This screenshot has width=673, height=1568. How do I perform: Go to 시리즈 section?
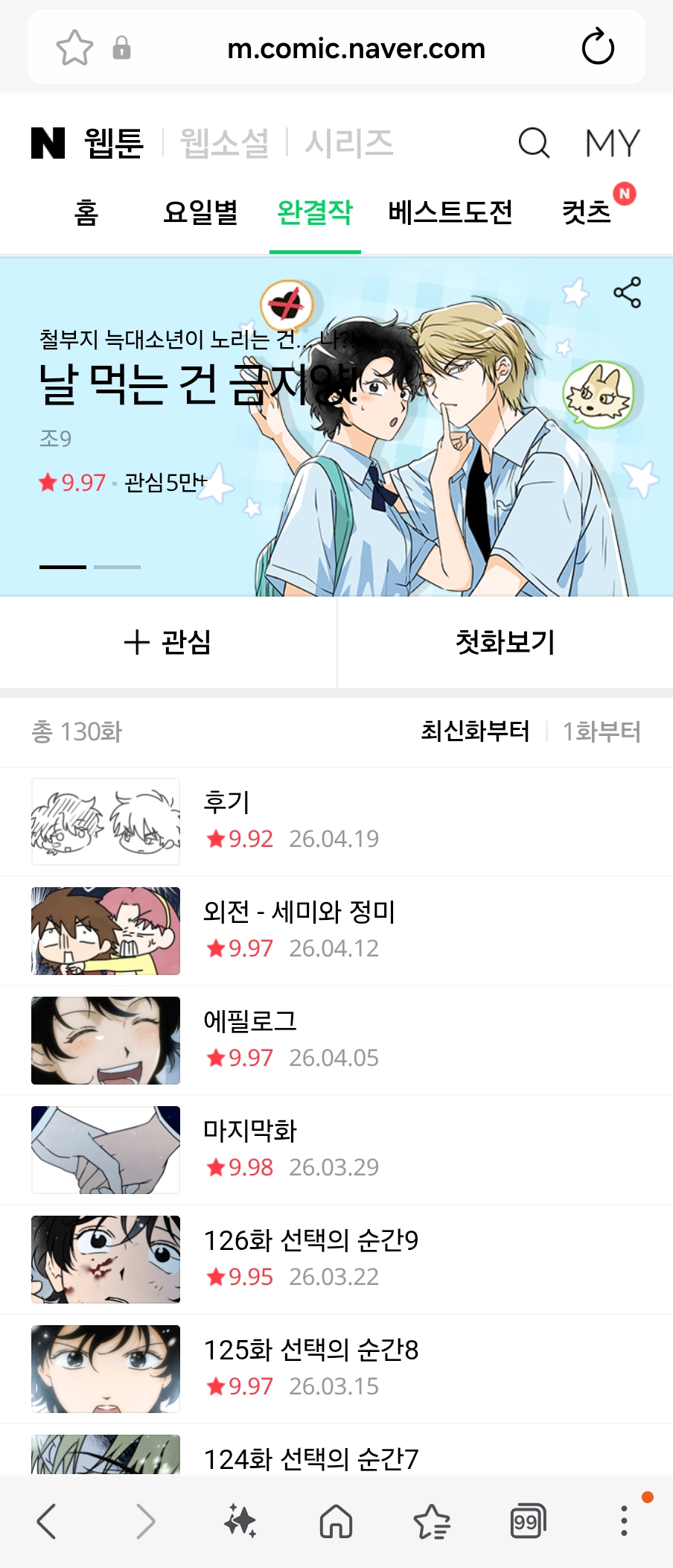point(349,142)
